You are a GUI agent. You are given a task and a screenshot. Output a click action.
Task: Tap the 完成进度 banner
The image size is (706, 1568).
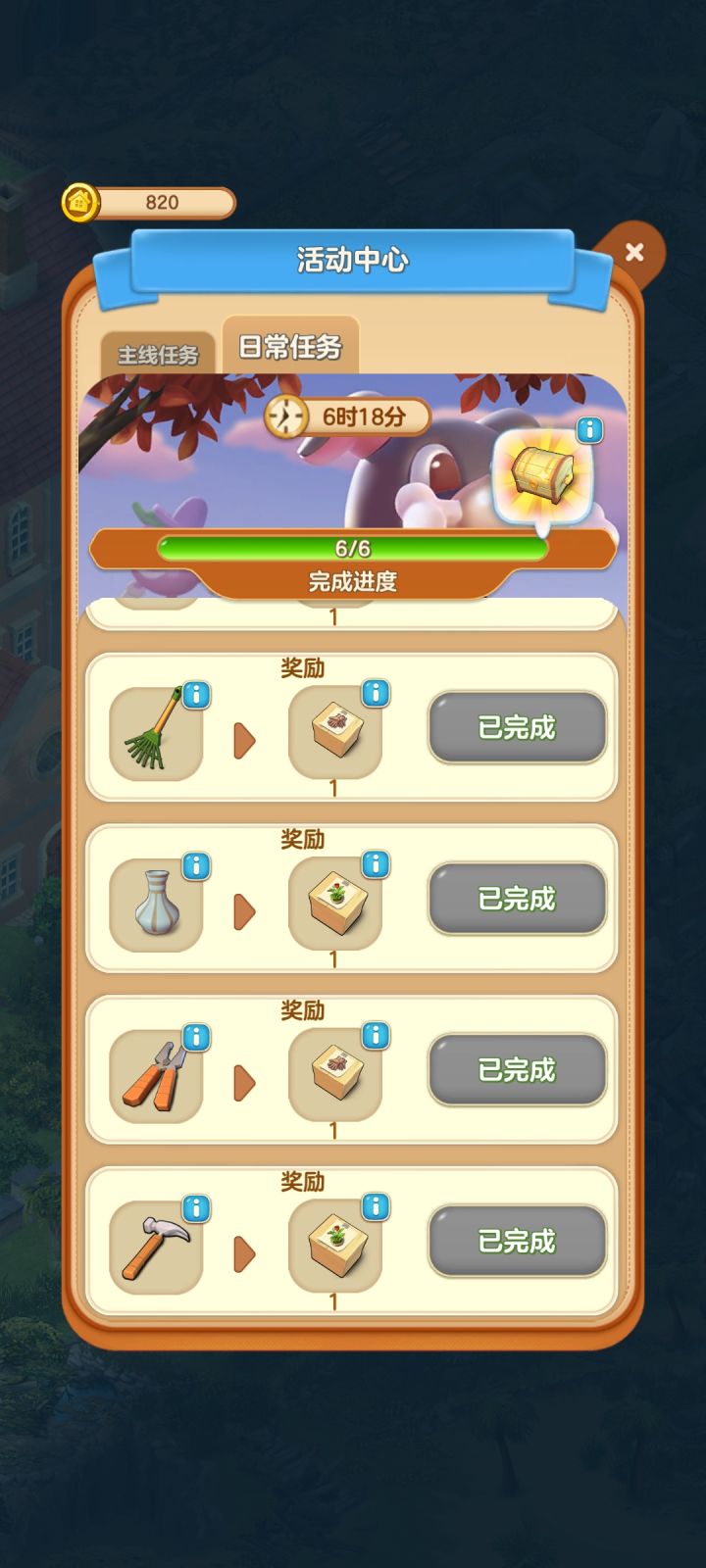[x=351, y=580]
